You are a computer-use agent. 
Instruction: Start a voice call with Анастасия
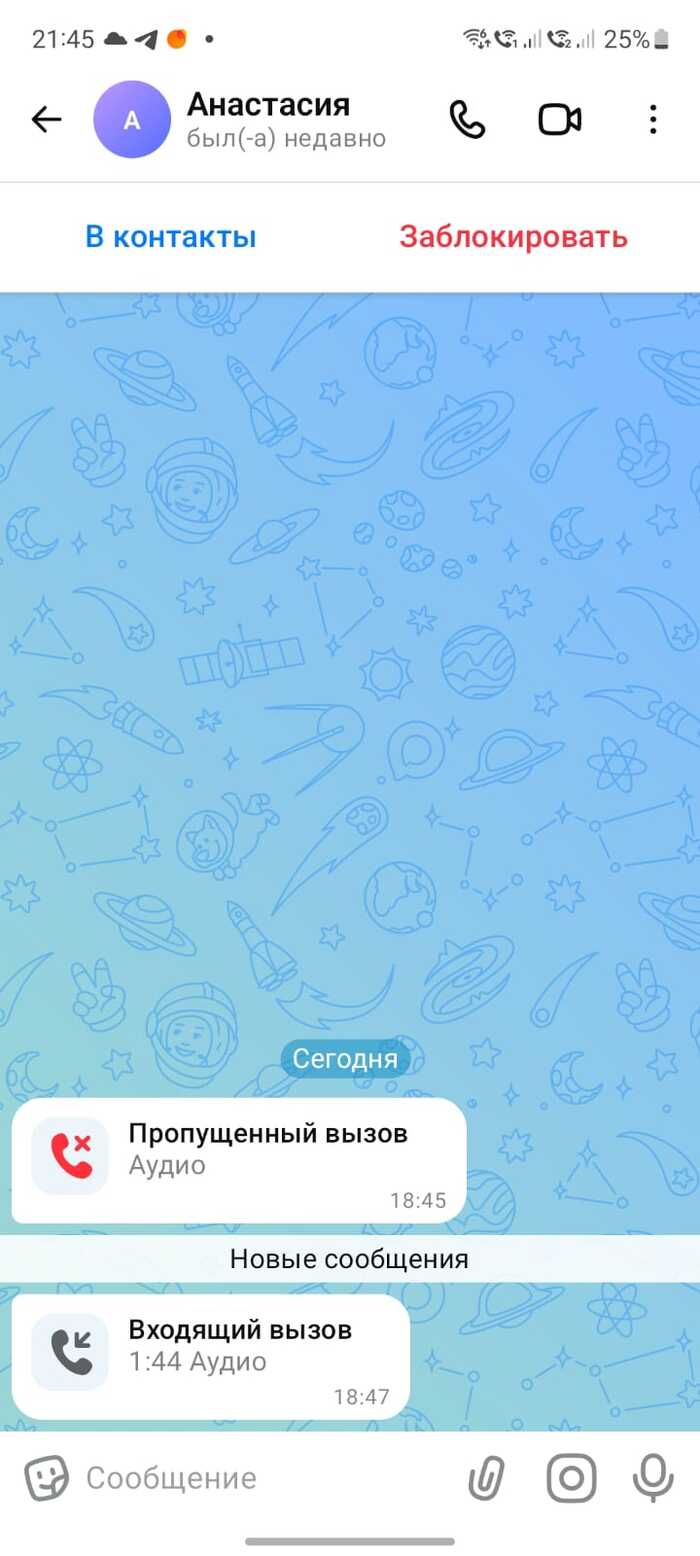click(x=466, y=120)
